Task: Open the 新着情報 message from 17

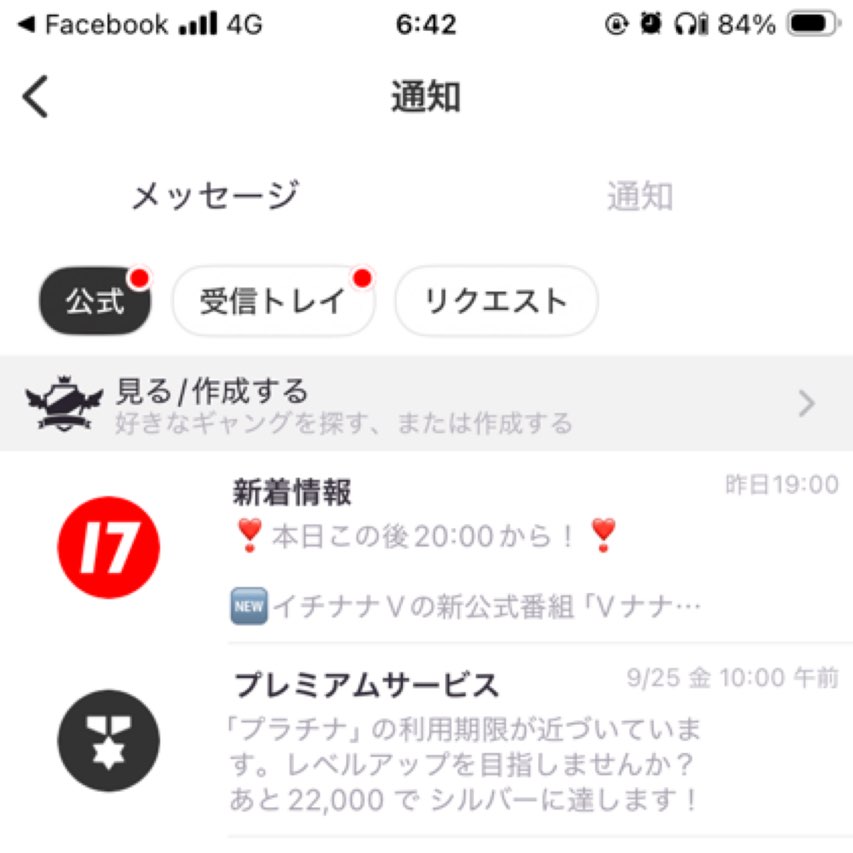Action: [x=426, y=547]
